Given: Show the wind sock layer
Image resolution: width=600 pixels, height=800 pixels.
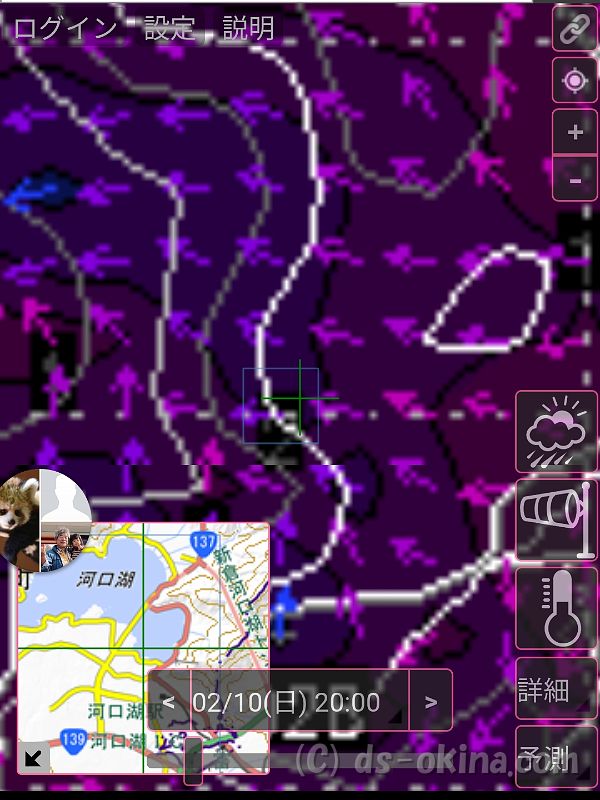Looking at the screenshot, I should tap(555, 518).
